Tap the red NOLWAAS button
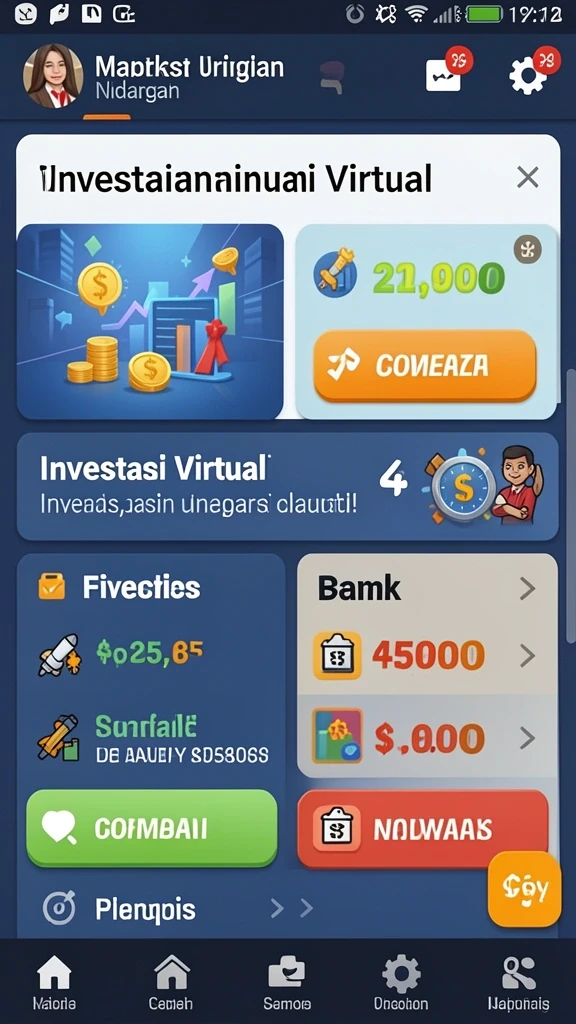This screenshot has width=576, height=1024. [x=423, y=829]
